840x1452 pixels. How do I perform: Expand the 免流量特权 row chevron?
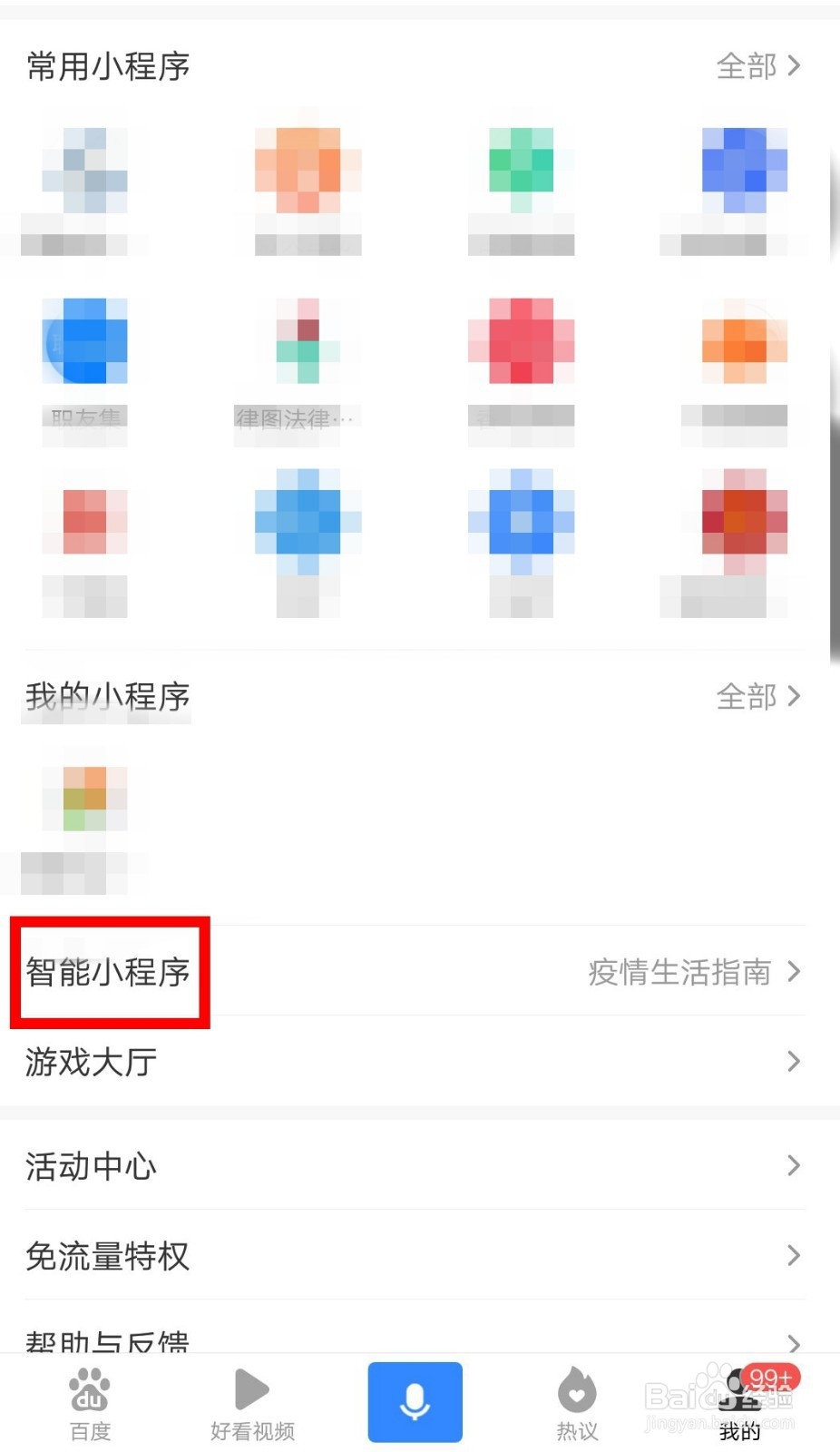tap(794, 1256)
